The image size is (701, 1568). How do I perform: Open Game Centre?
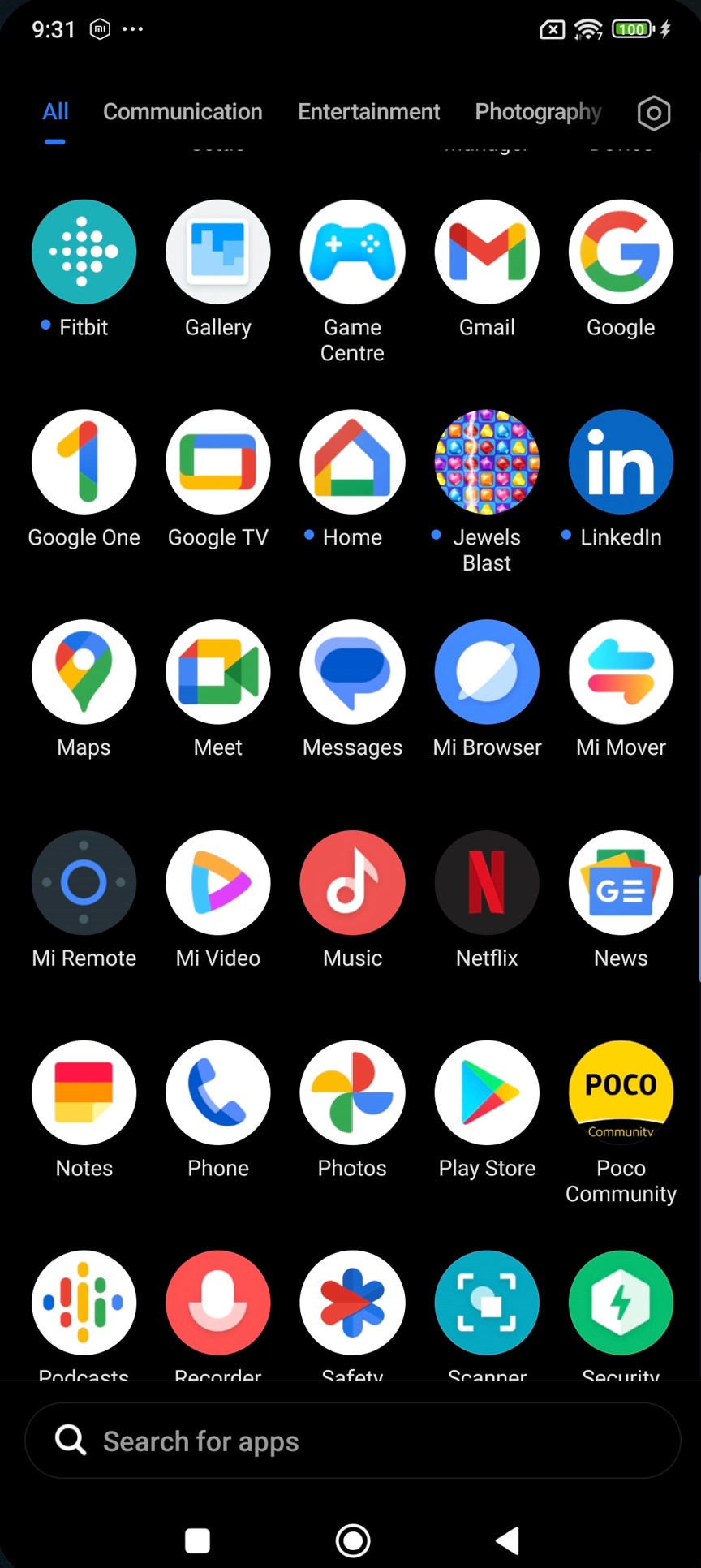tap(352, 252)
